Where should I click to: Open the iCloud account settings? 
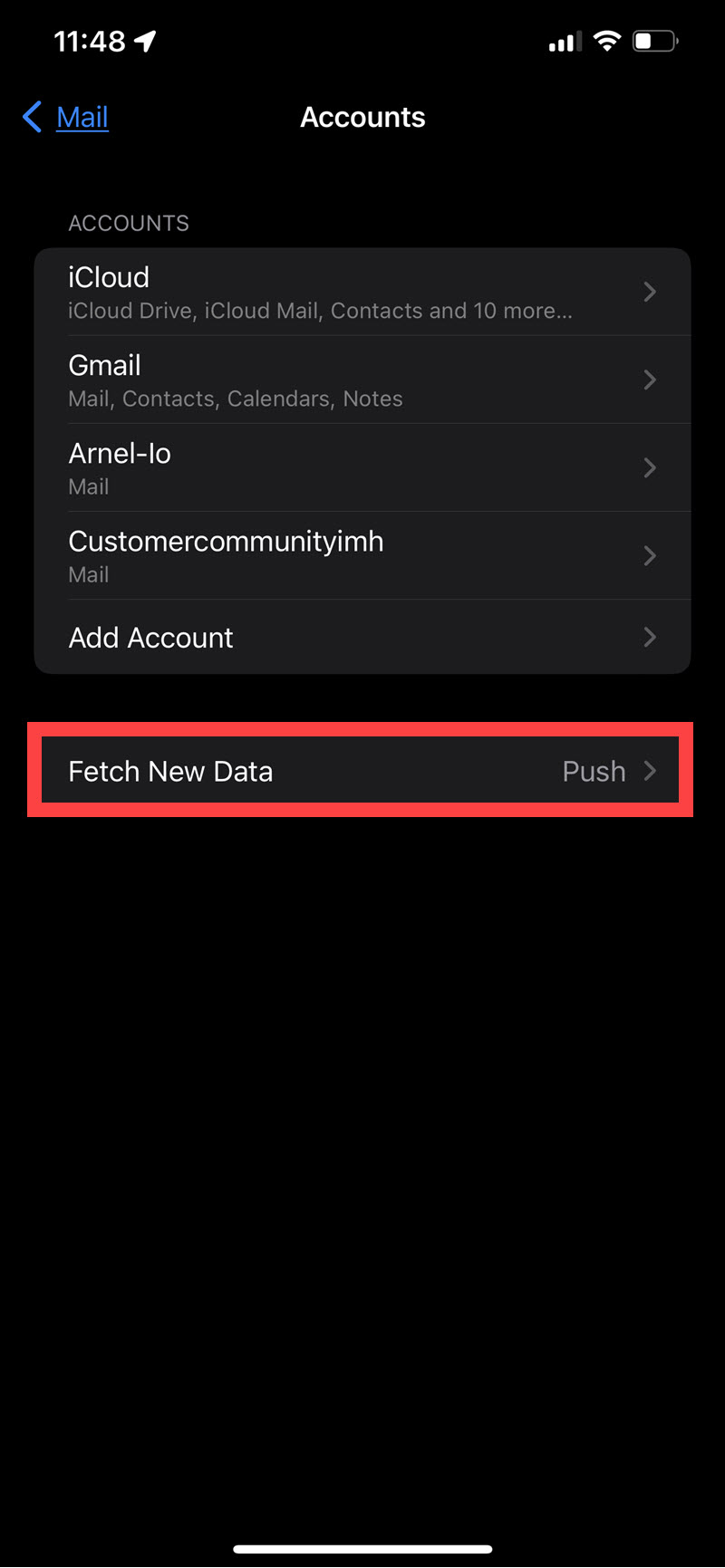point(362,292)
